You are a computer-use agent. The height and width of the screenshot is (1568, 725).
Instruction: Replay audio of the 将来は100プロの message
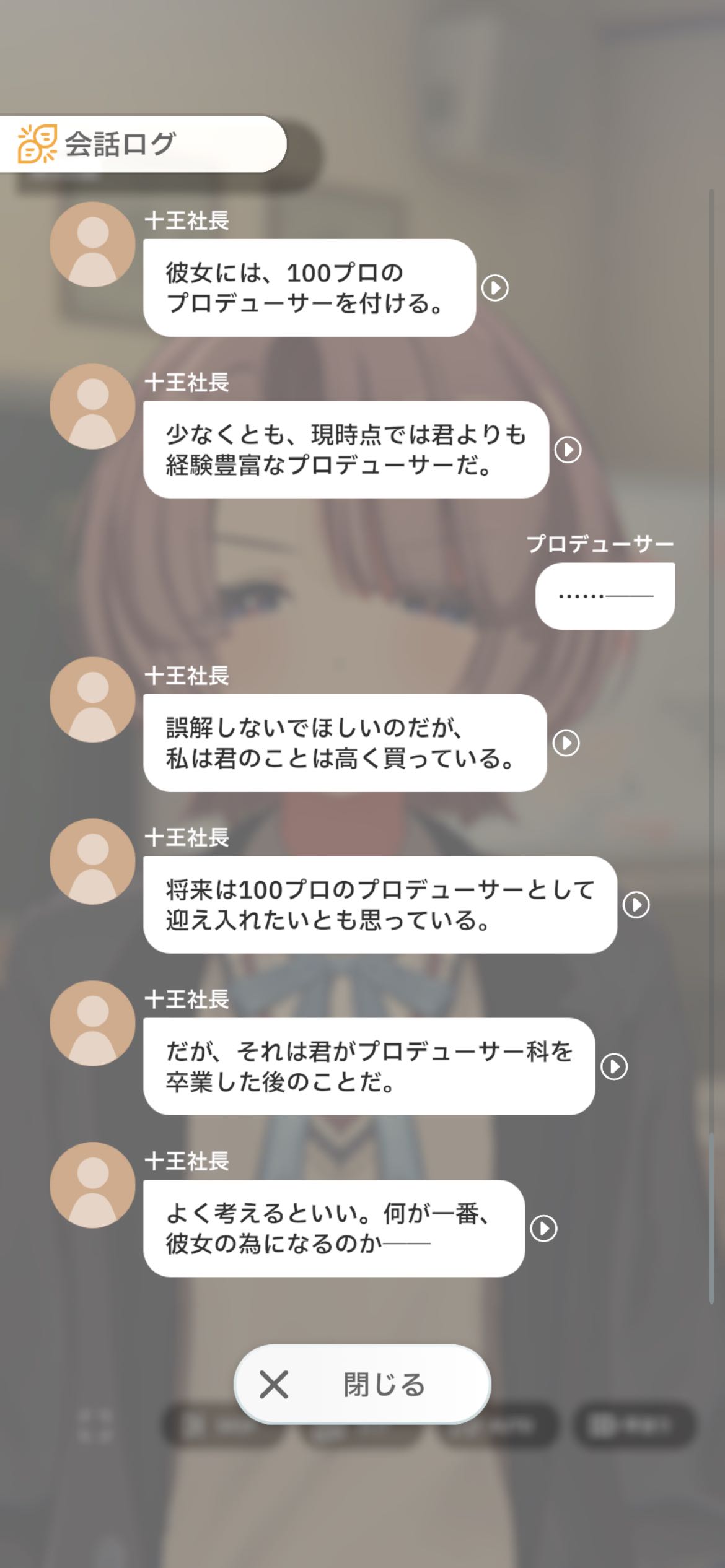tap(636, 905)
